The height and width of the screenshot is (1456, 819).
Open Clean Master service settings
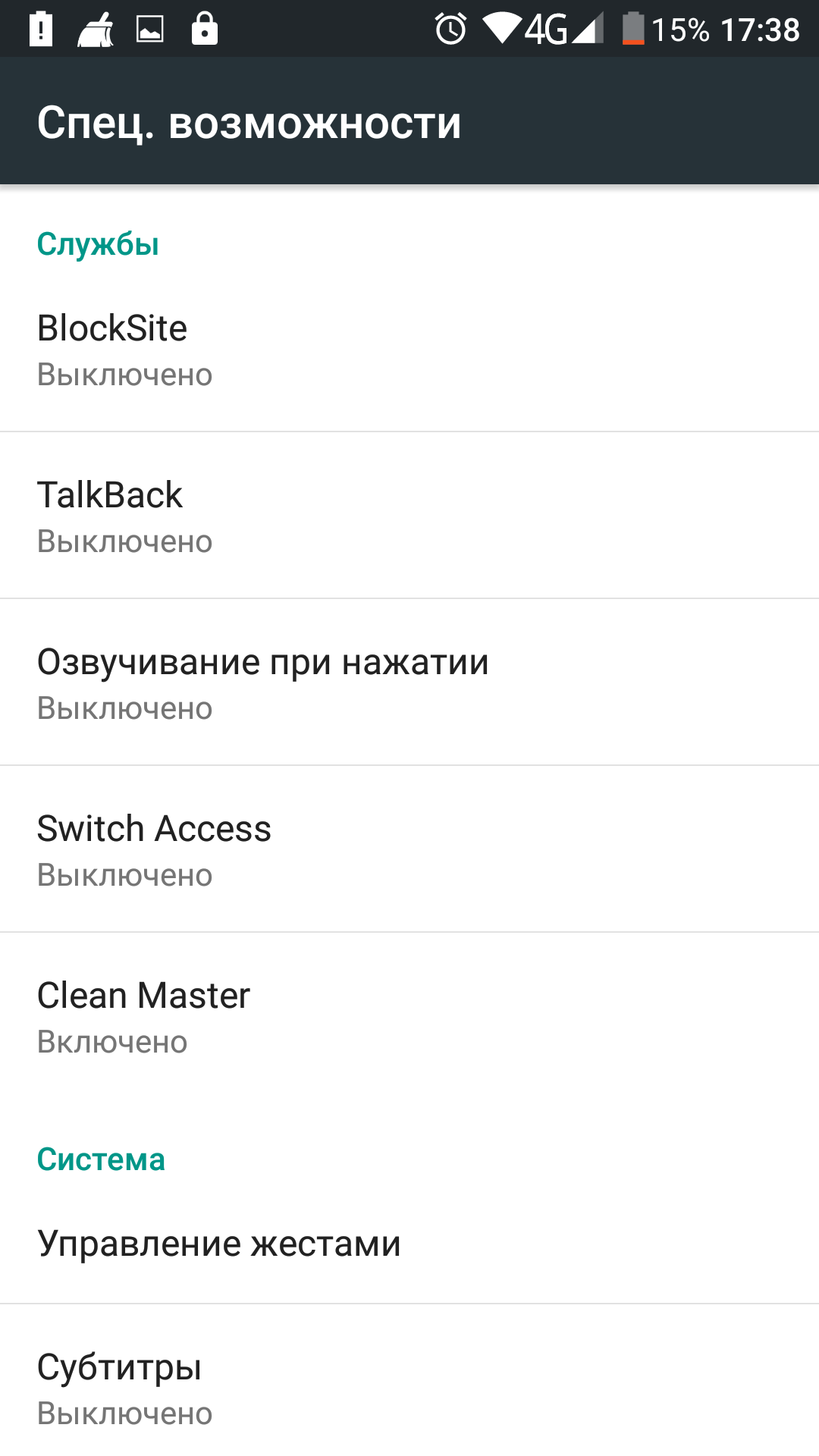pos(409,1017)
